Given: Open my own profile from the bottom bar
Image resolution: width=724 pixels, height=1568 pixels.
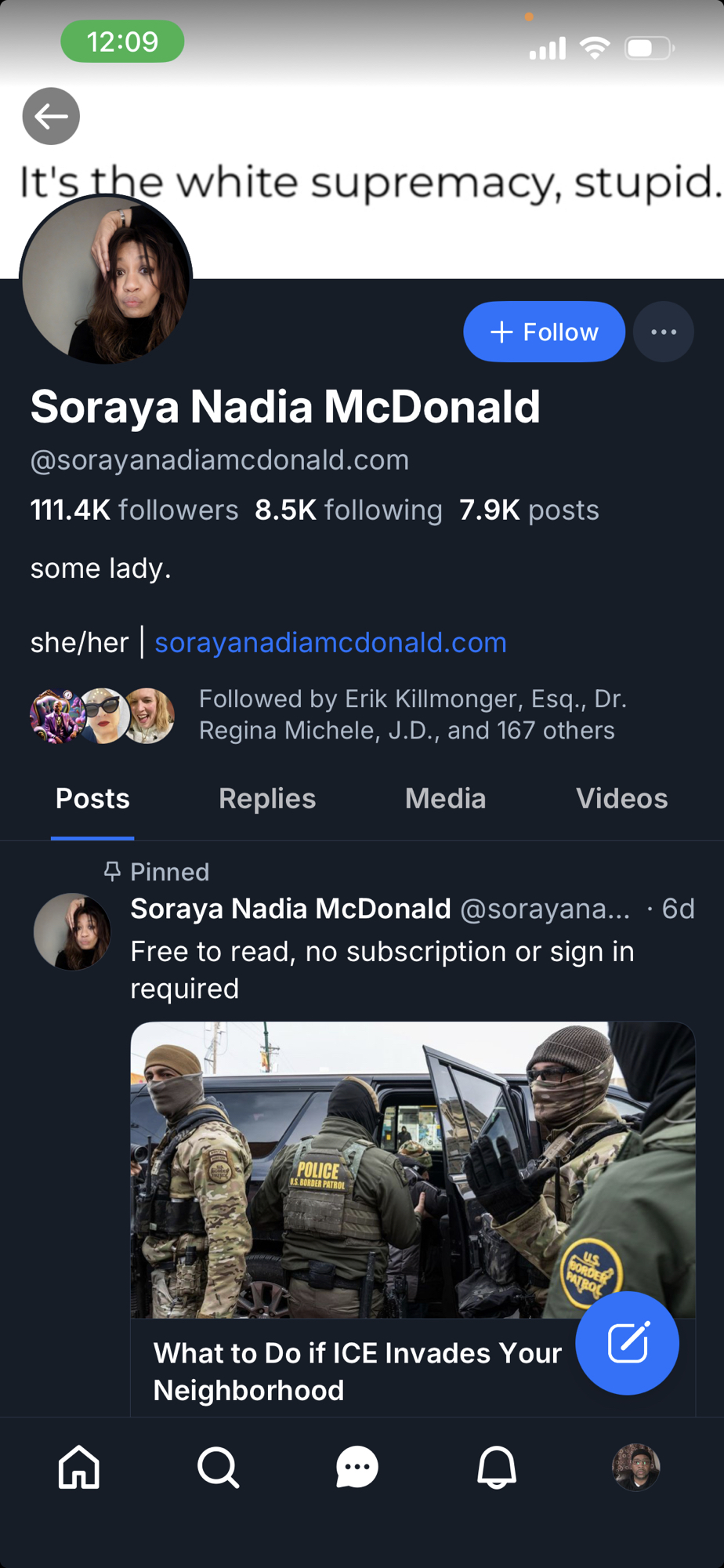Looking at the screenshot, I should 635,1467.
